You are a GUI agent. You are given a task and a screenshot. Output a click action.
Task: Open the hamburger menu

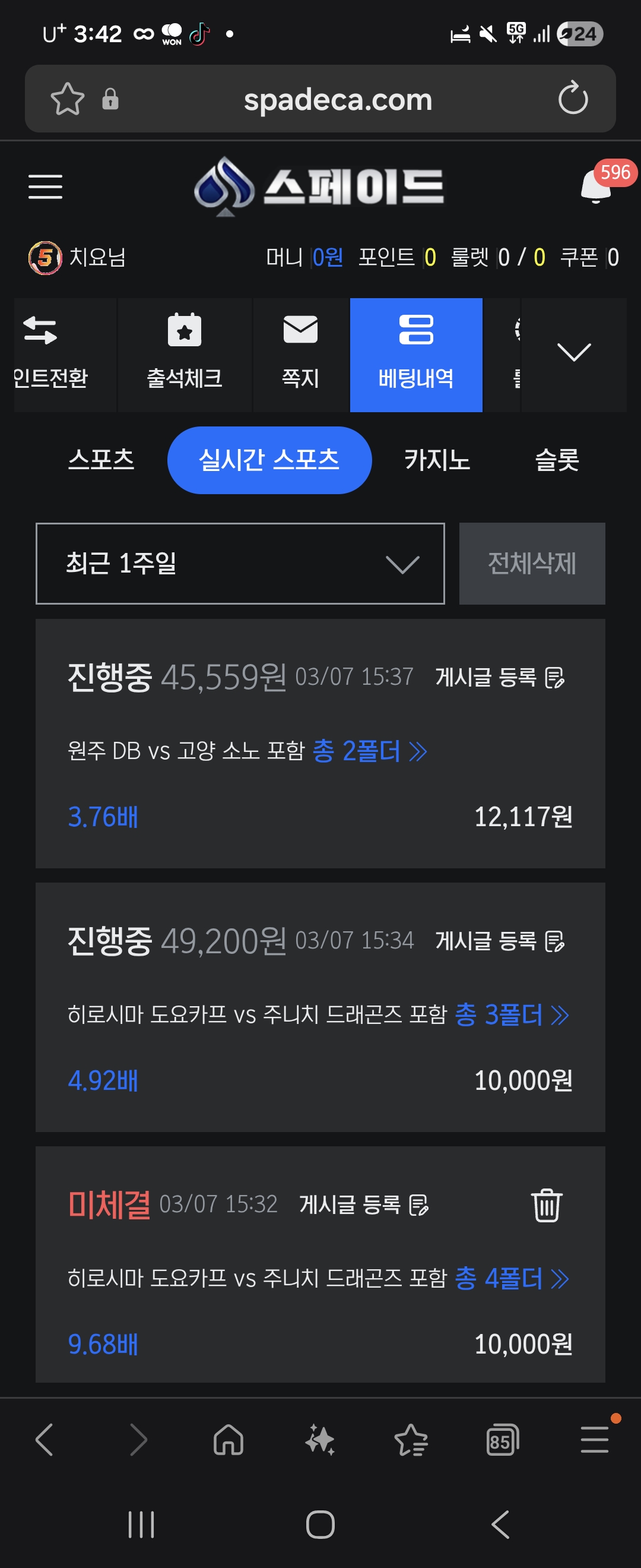pyautogui.click(x=46, y=186)
